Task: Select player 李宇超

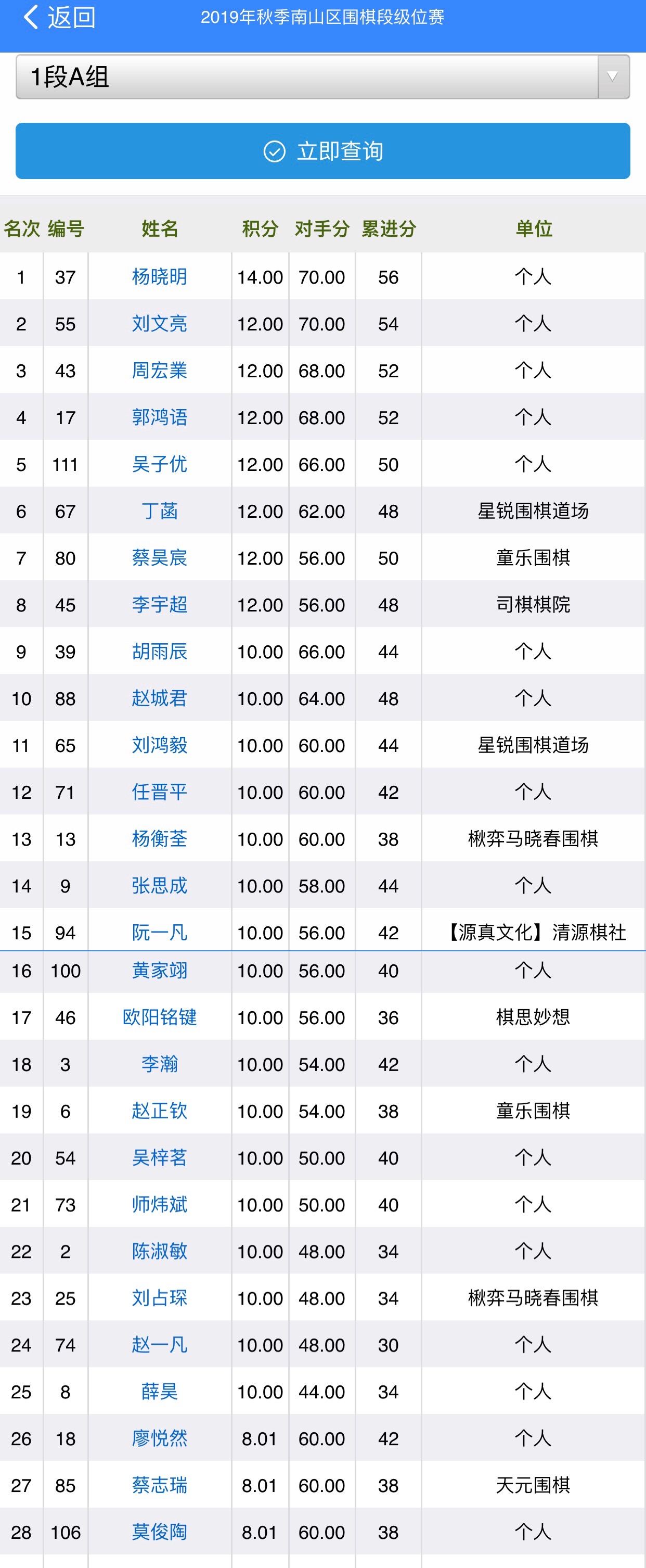Action: [159, 605]
